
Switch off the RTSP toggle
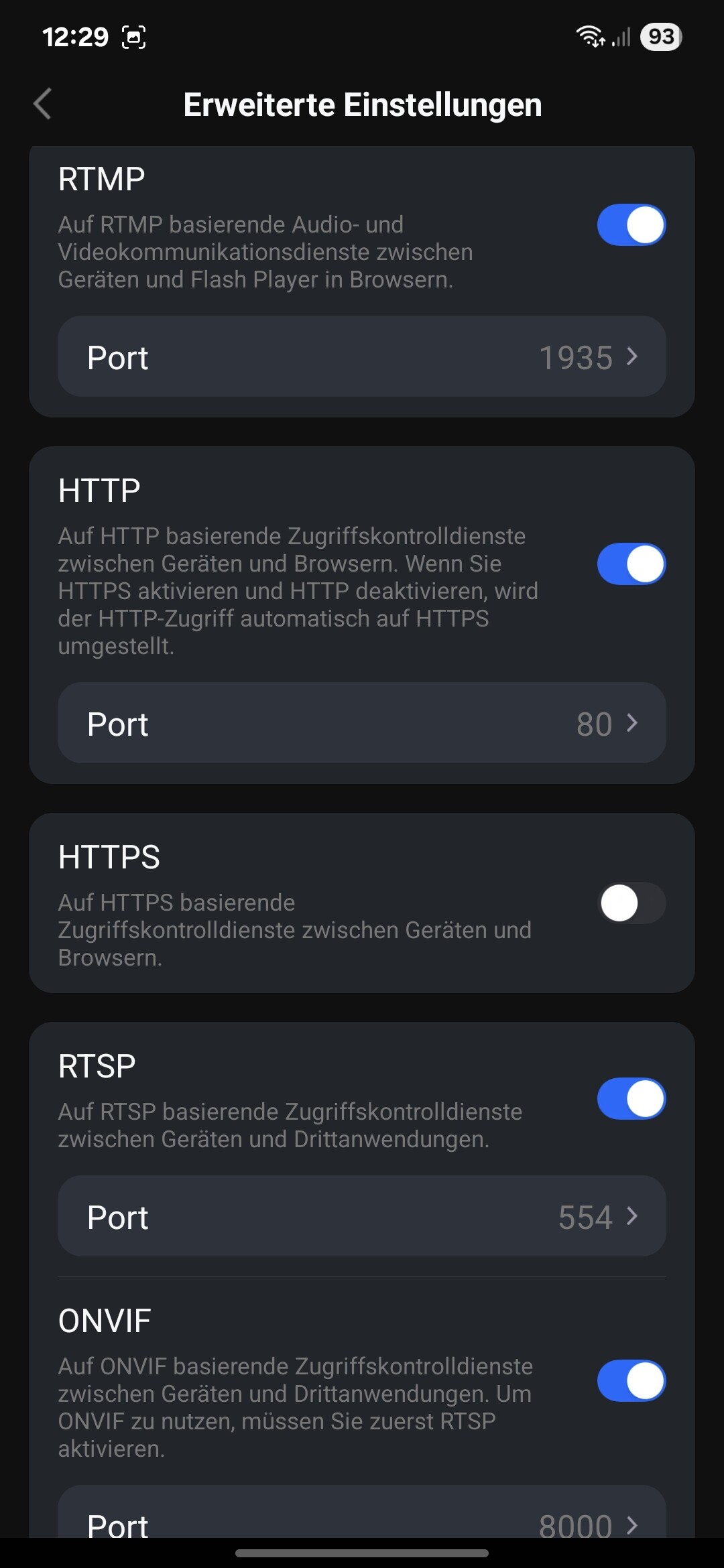[x=631, y=1099]
